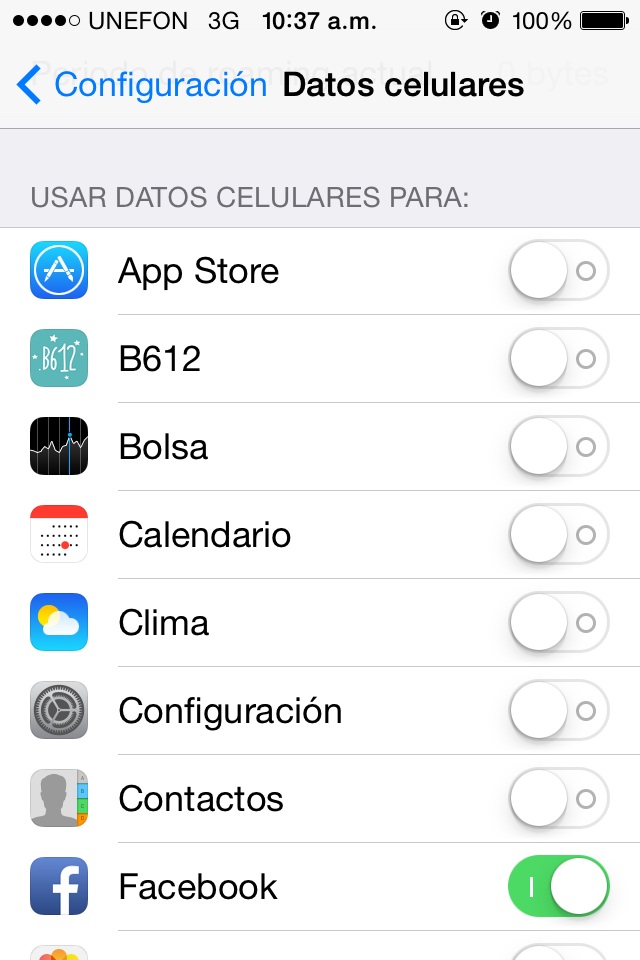Switch on cellular data for Clima
This screenshot has height=960, width=640.
point(558,623)
